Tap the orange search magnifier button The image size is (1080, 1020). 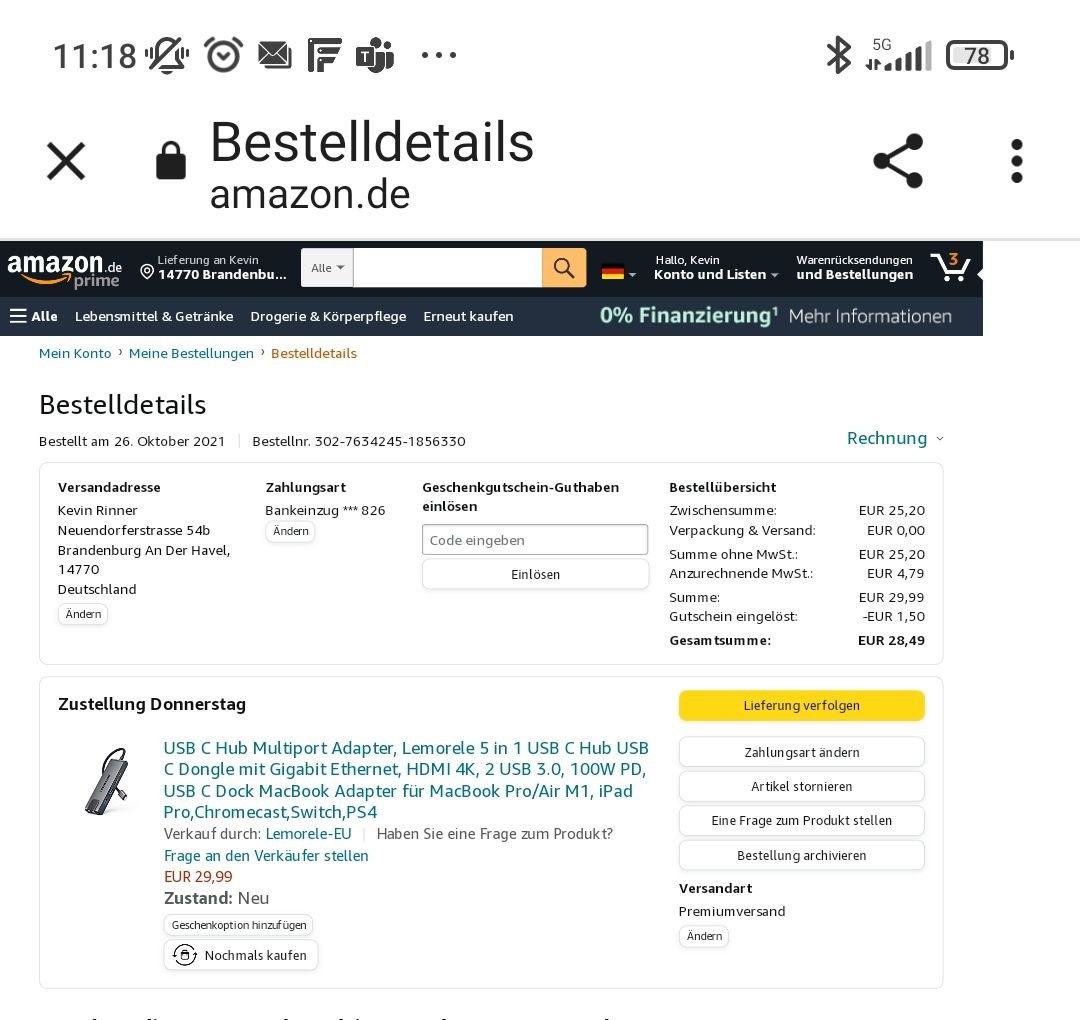click(564, 268)
